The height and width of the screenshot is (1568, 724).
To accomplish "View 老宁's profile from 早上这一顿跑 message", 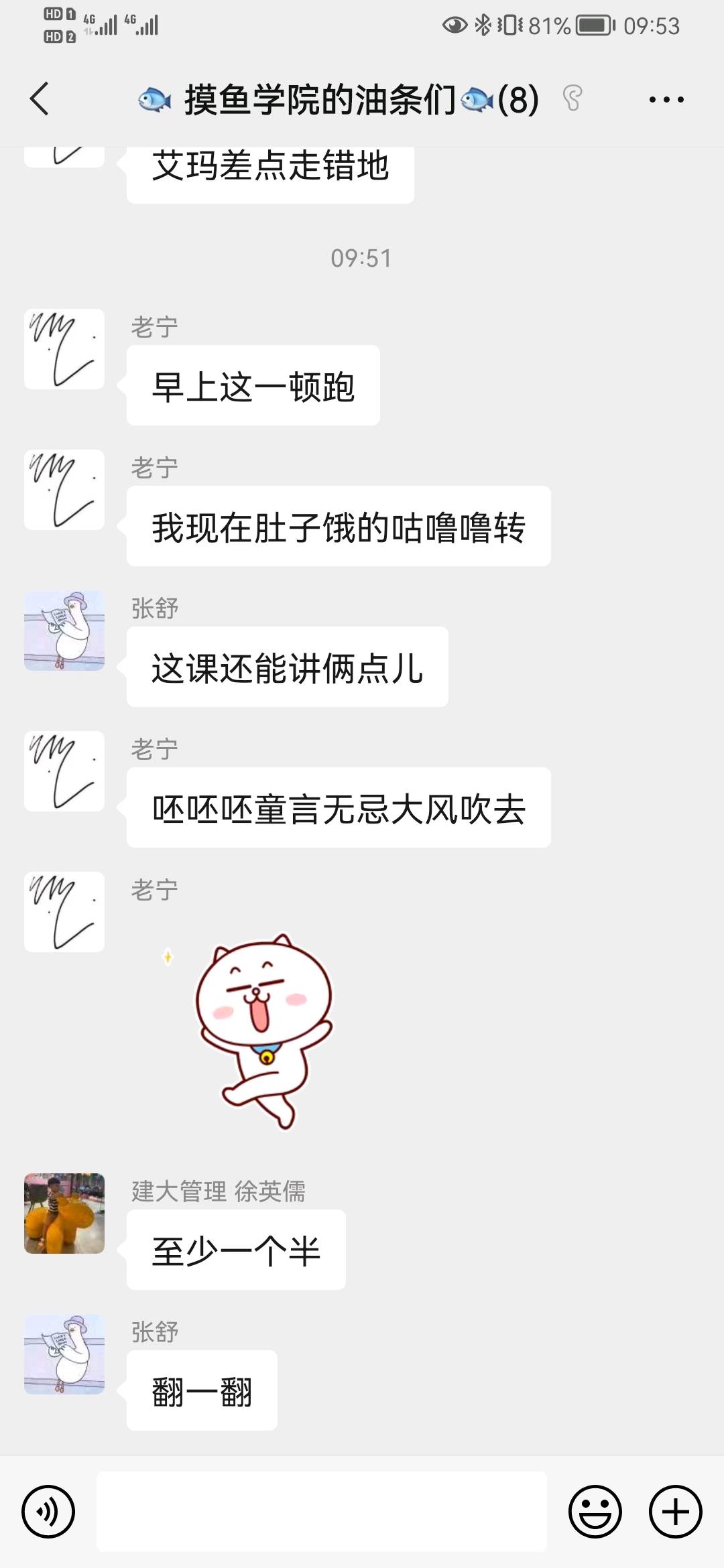I will [64, 349].
